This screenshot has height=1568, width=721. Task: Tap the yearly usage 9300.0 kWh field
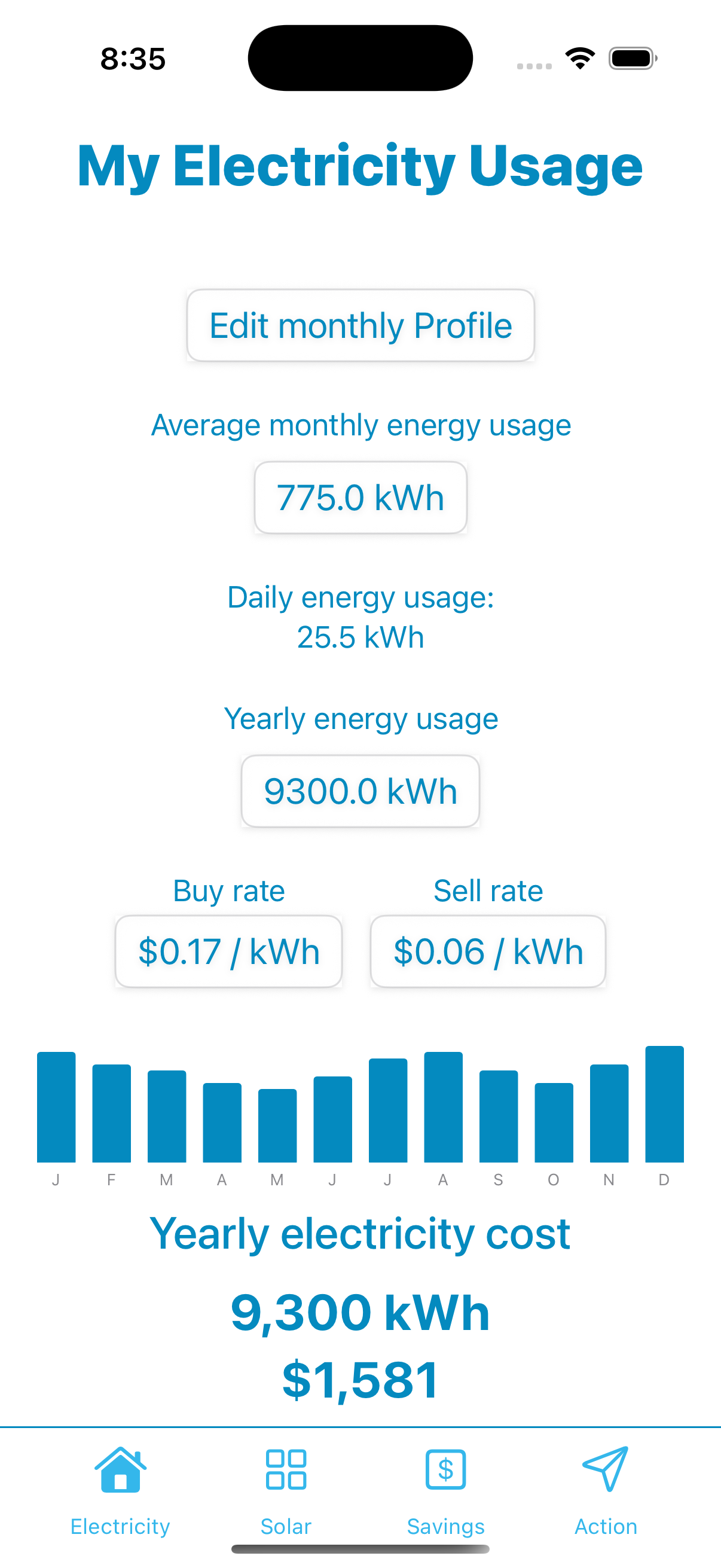359,791
